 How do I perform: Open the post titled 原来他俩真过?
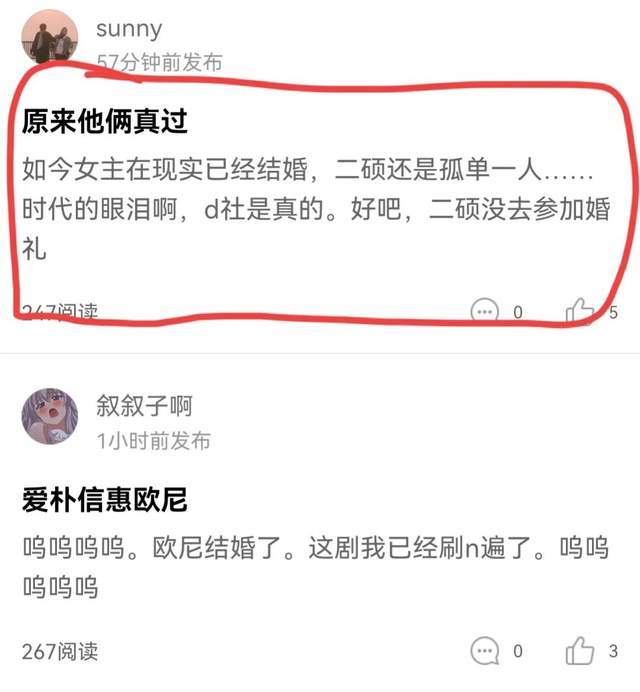105,122
